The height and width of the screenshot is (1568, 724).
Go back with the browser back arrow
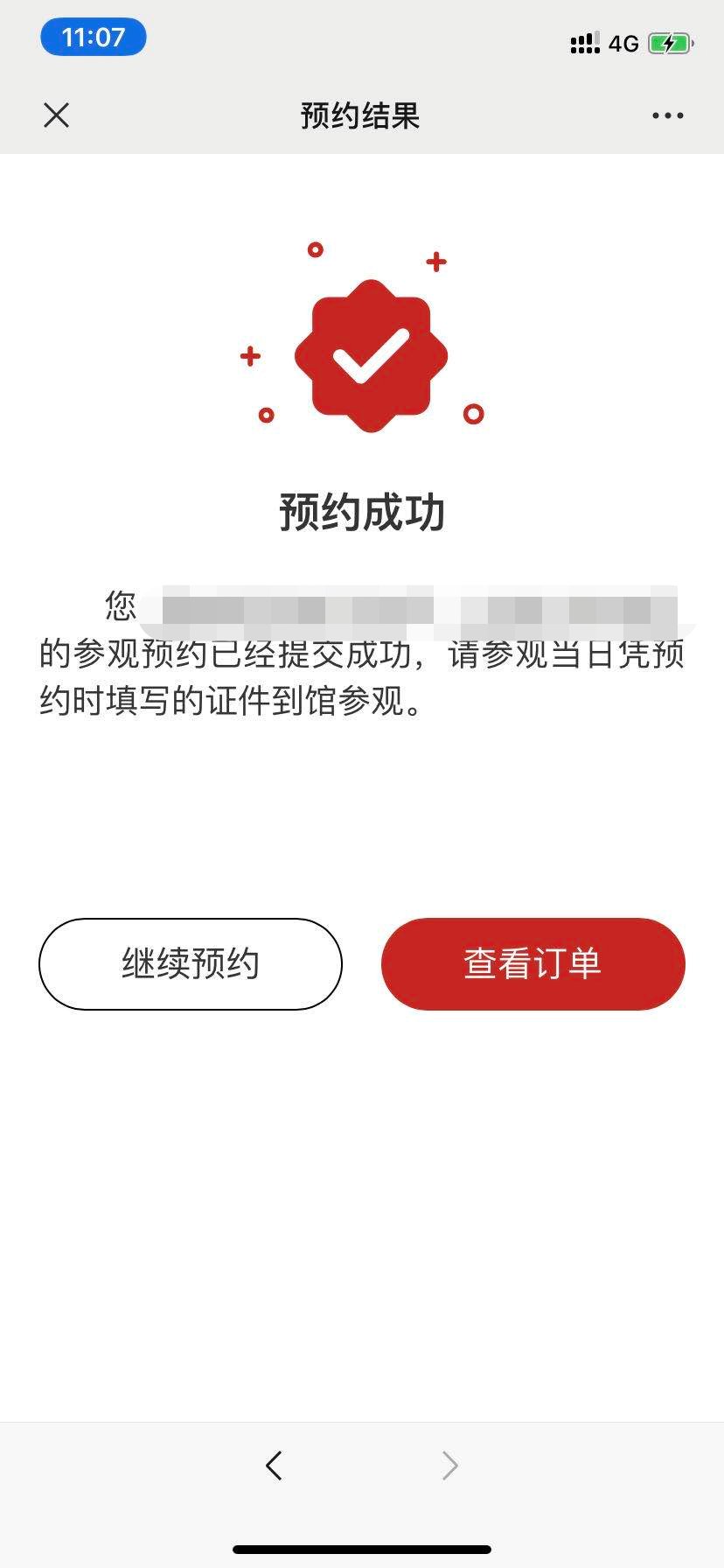click(274, 1465)
